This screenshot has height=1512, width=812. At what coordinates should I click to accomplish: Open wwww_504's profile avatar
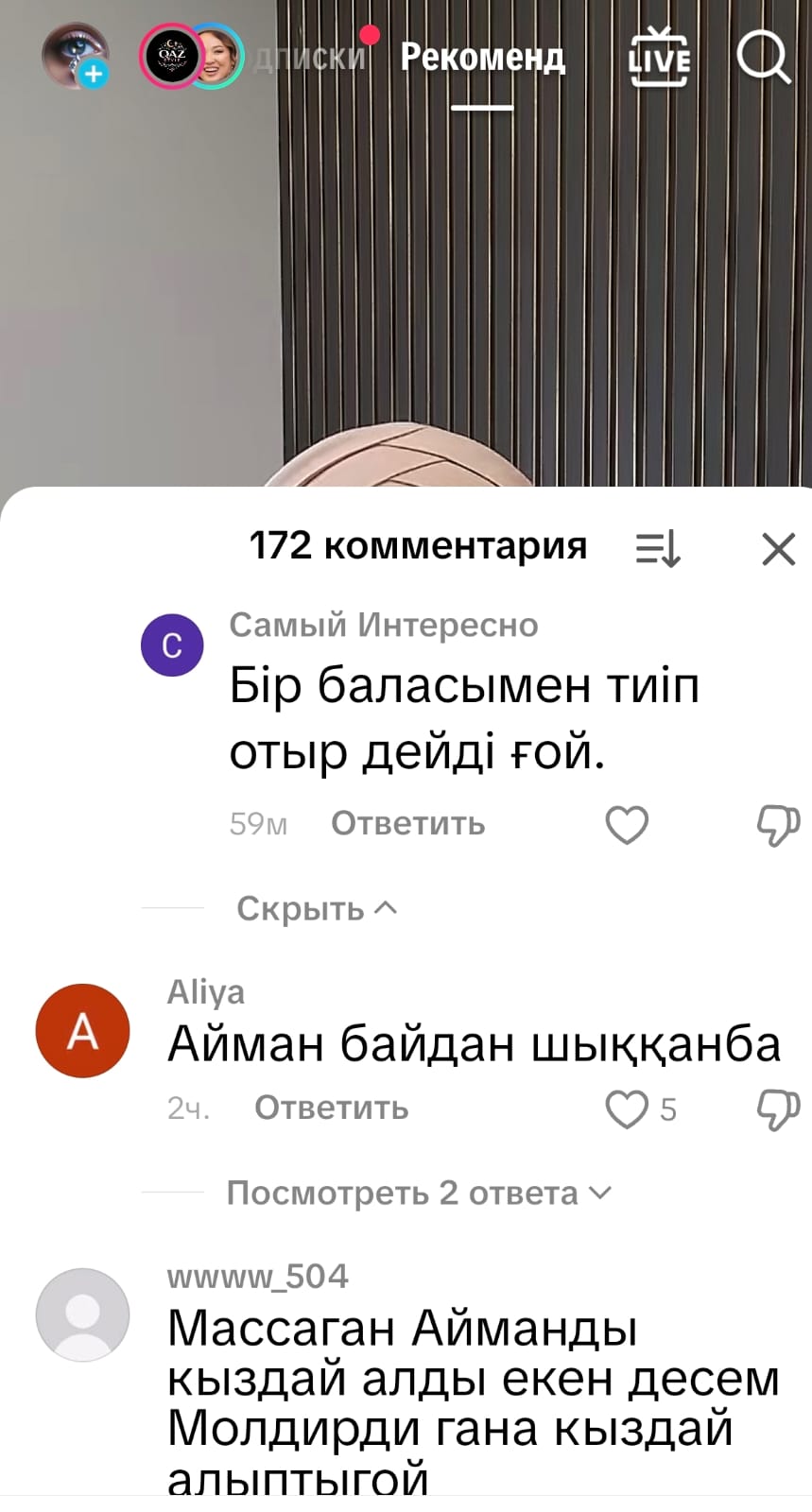tap(82, 1314)
